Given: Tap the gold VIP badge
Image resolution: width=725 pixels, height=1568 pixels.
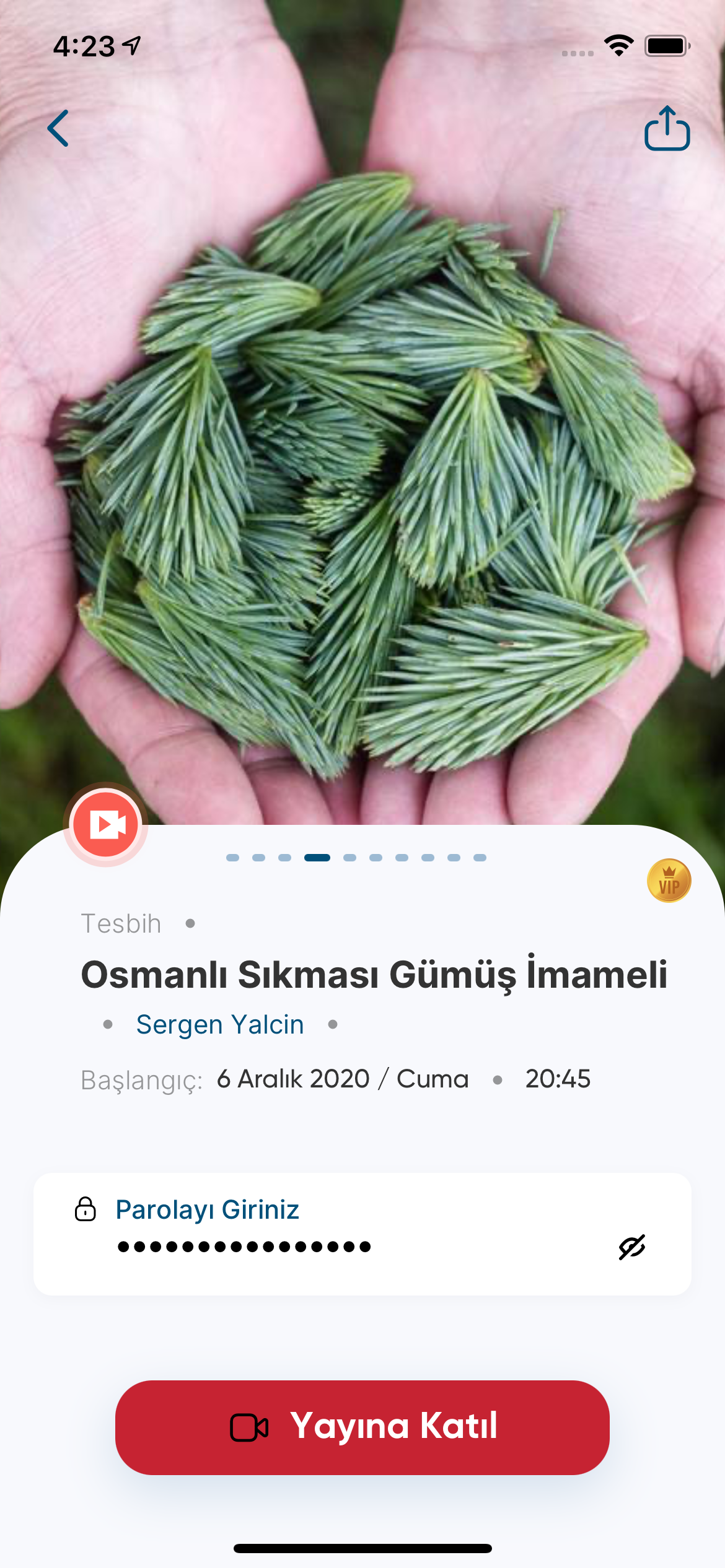Looking at the screenshot, I should pos(669,881).
